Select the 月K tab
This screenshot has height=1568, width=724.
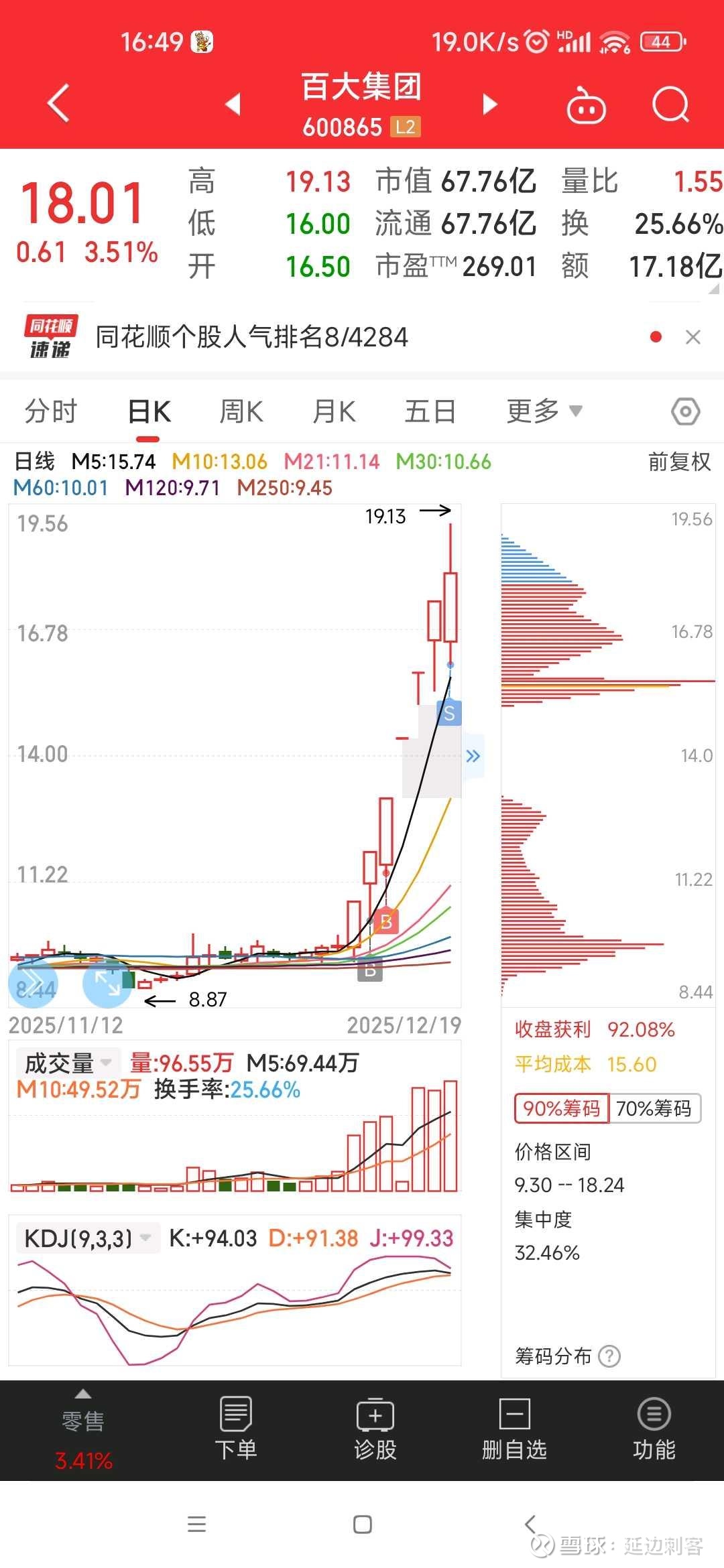tap(334, 411)
